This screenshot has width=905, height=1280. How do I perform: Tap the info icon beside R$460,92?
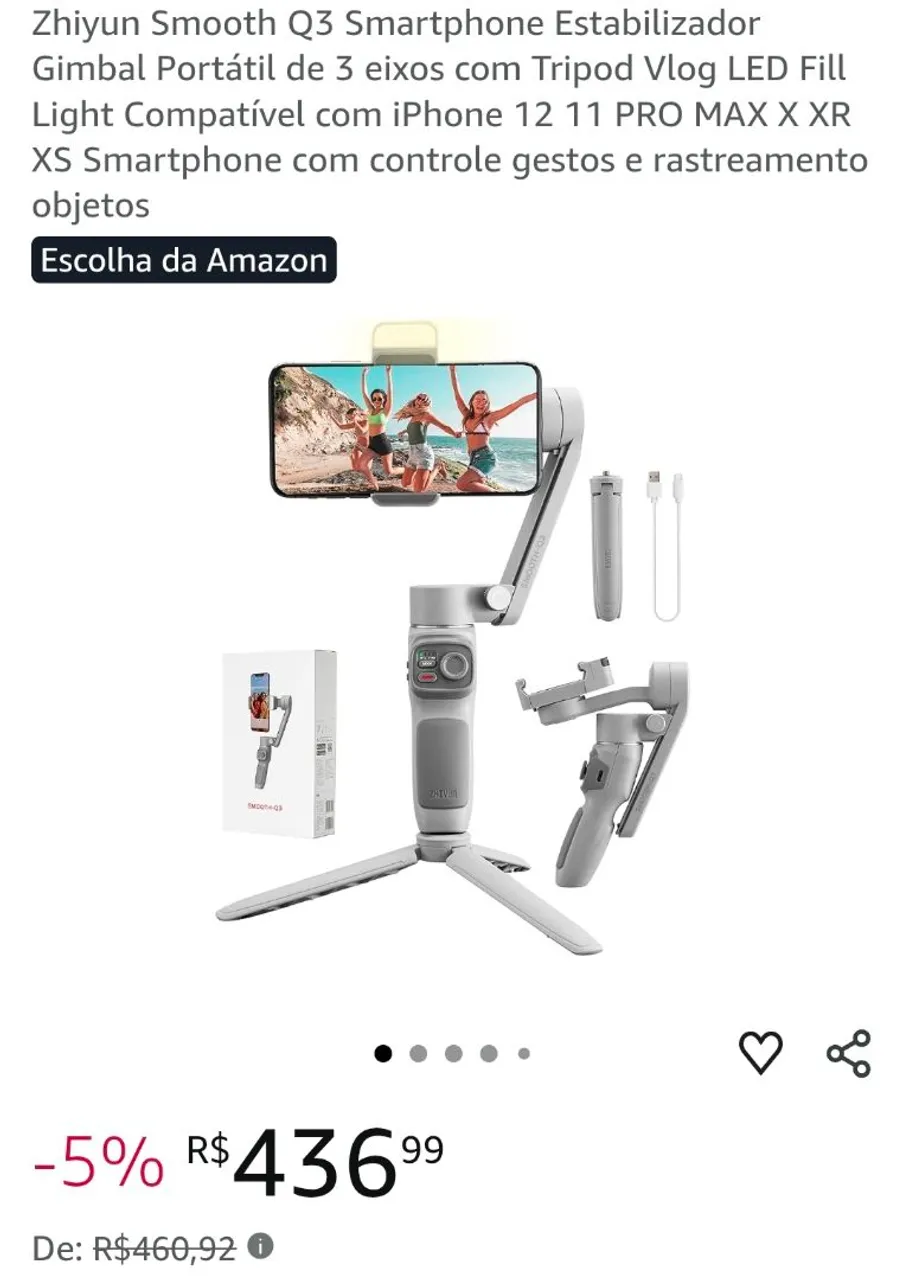tap(260, 1247)
